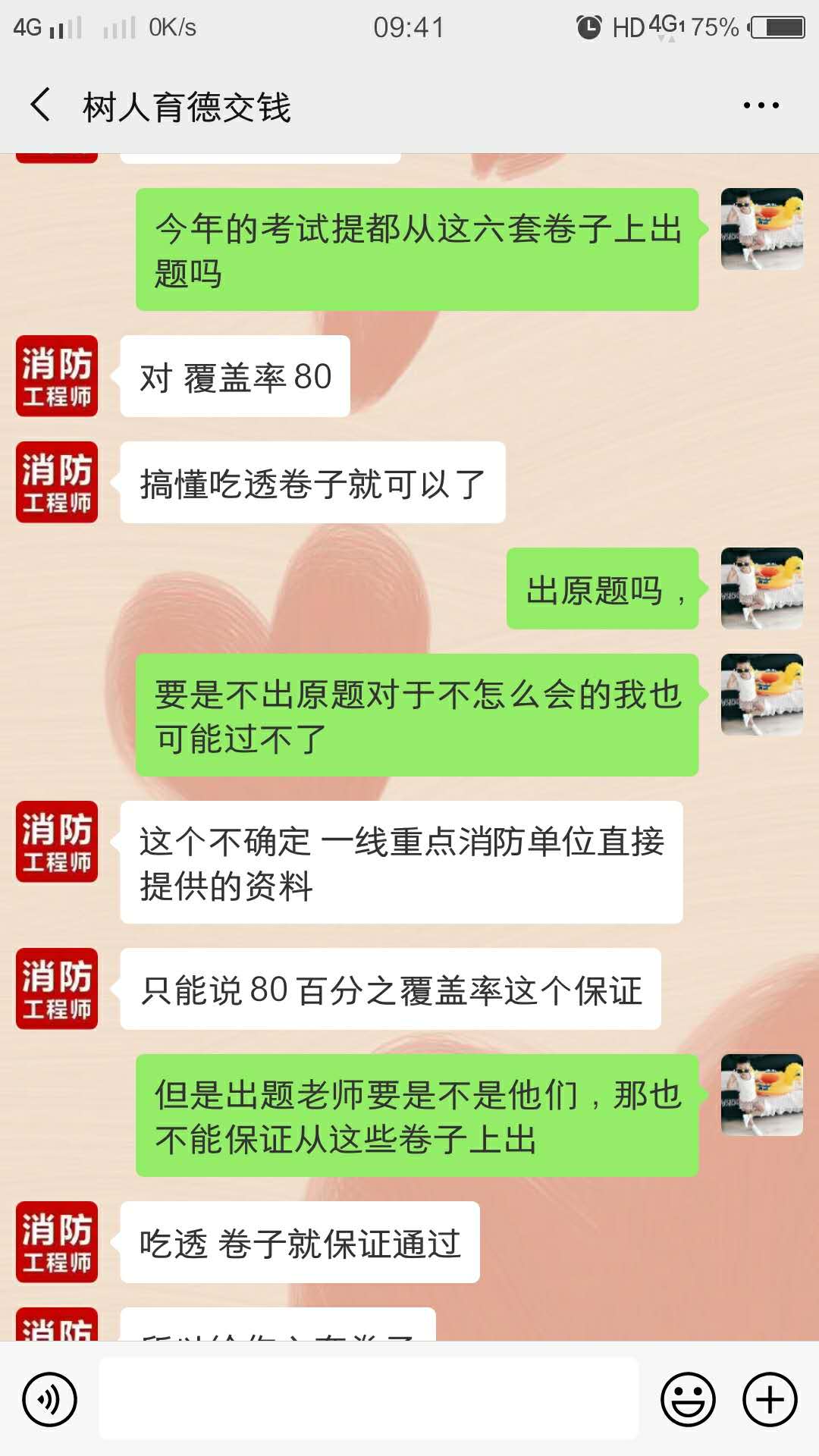Image resolution: width=819 pixels, height=1456 pixels.
Task: Focus the message text field
Action: coord(369,1399)
